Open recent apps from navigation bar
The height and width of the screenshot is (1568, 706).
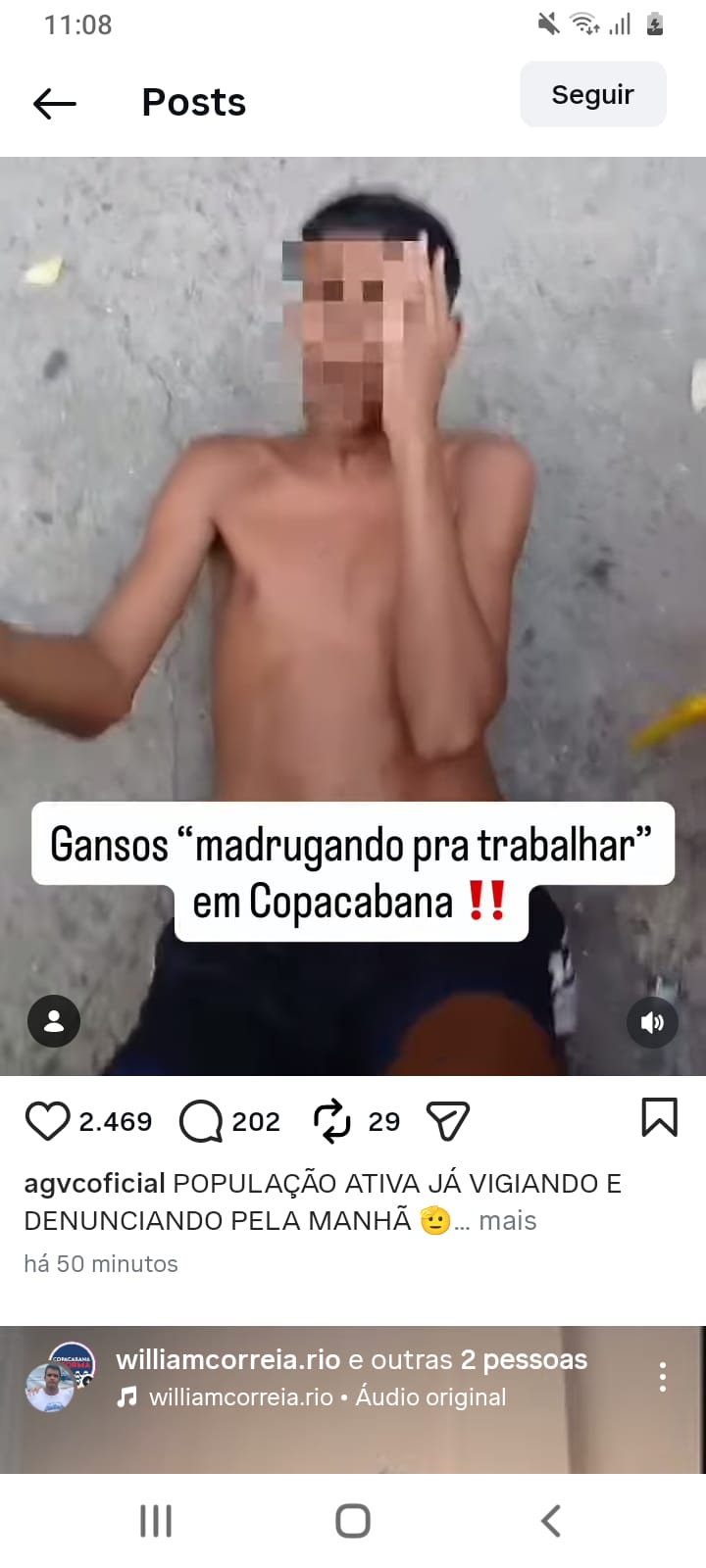point(156,1521)
